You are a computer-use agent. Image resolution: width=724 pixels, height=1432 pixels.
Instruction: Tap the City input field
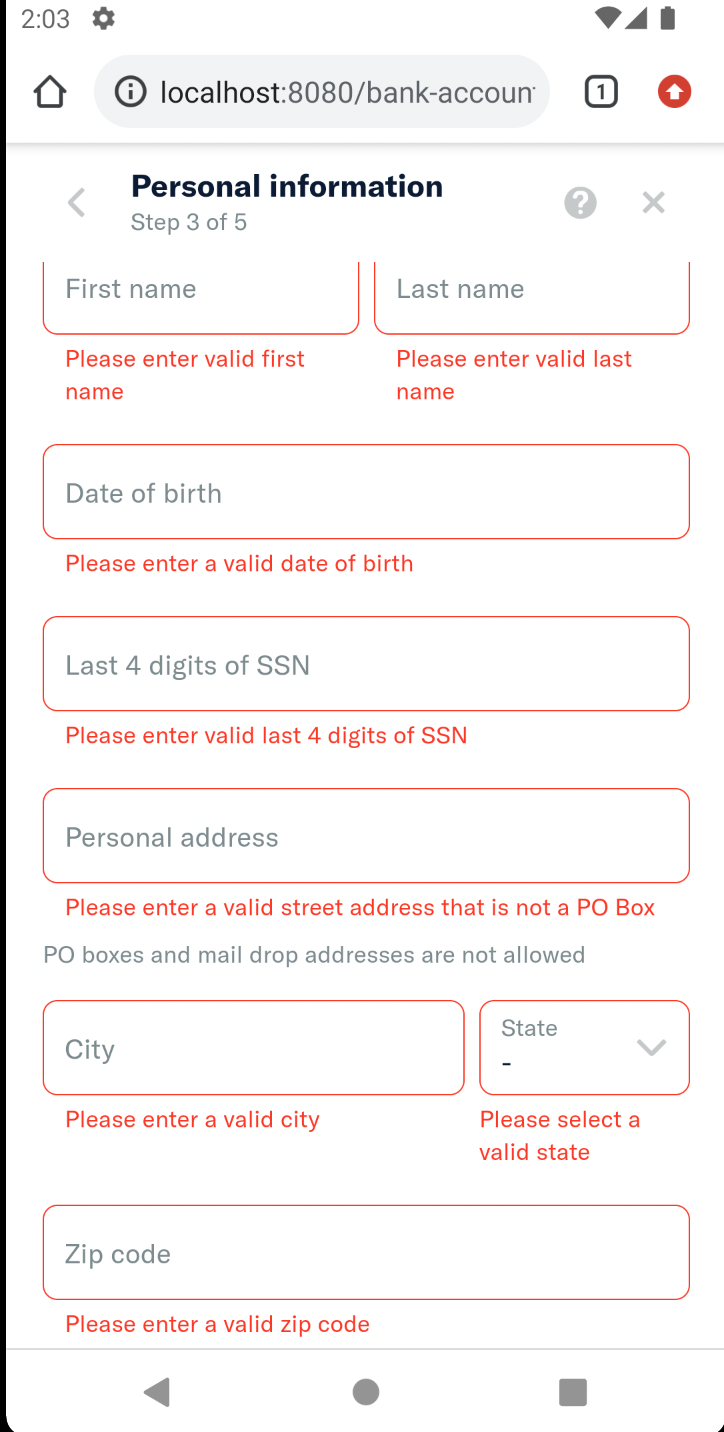point(253,1048)
